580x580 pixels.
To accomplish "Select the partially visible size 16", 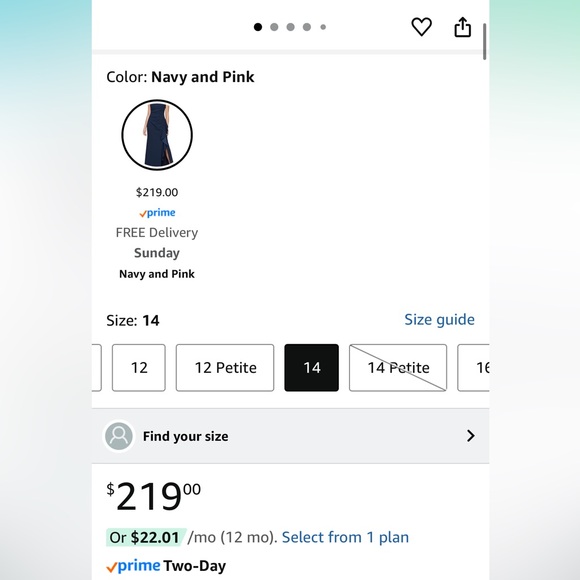I will click(x=473, y=368).
